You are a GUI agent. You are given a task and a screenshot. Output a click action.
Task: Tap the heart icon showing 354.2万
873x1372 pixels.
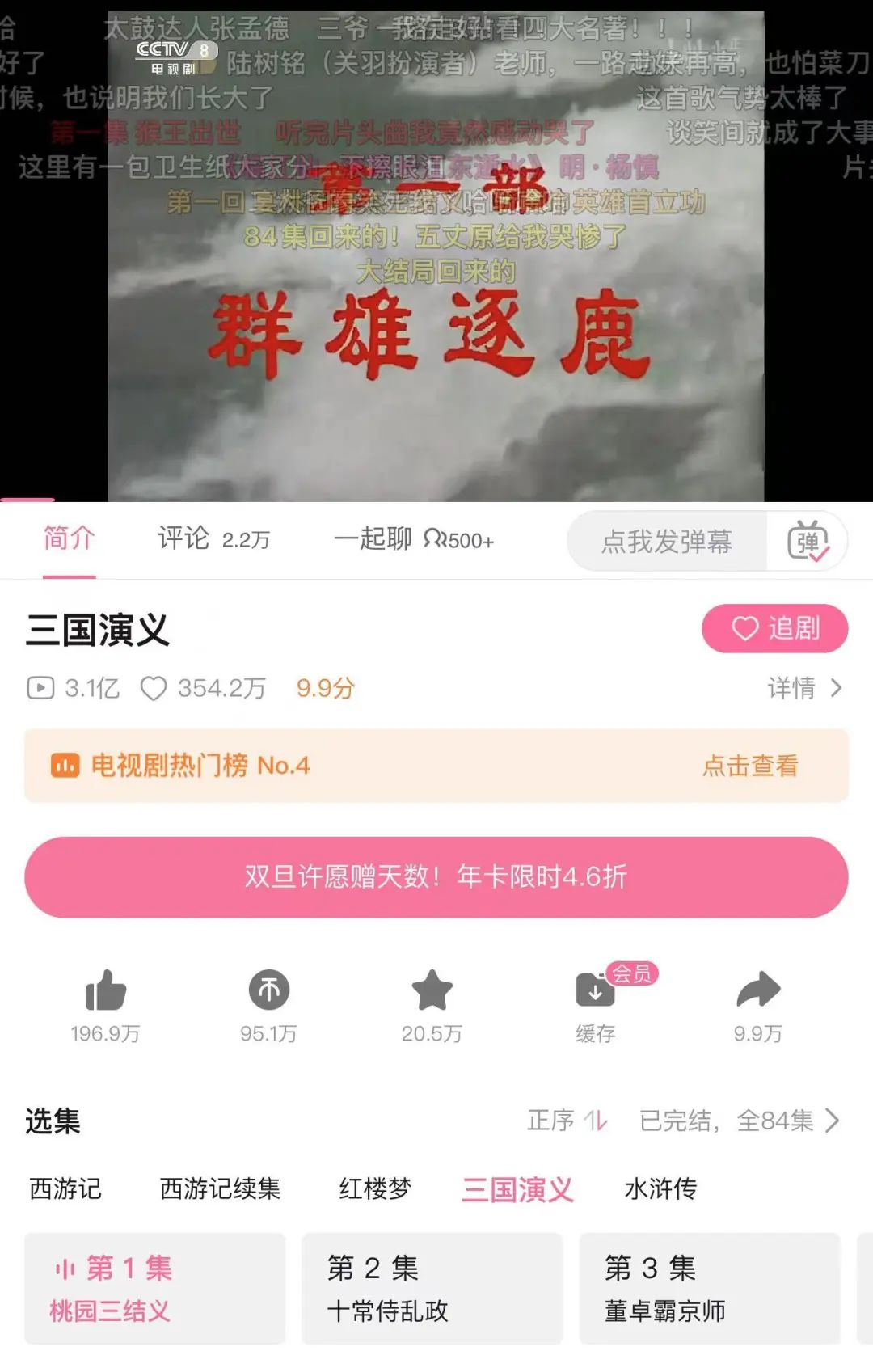click(x=154, y=688)
